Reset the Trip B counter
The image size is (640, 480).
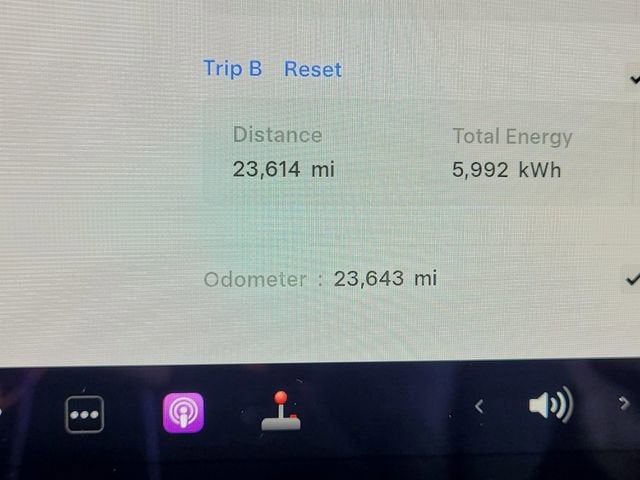coord(312,69)
